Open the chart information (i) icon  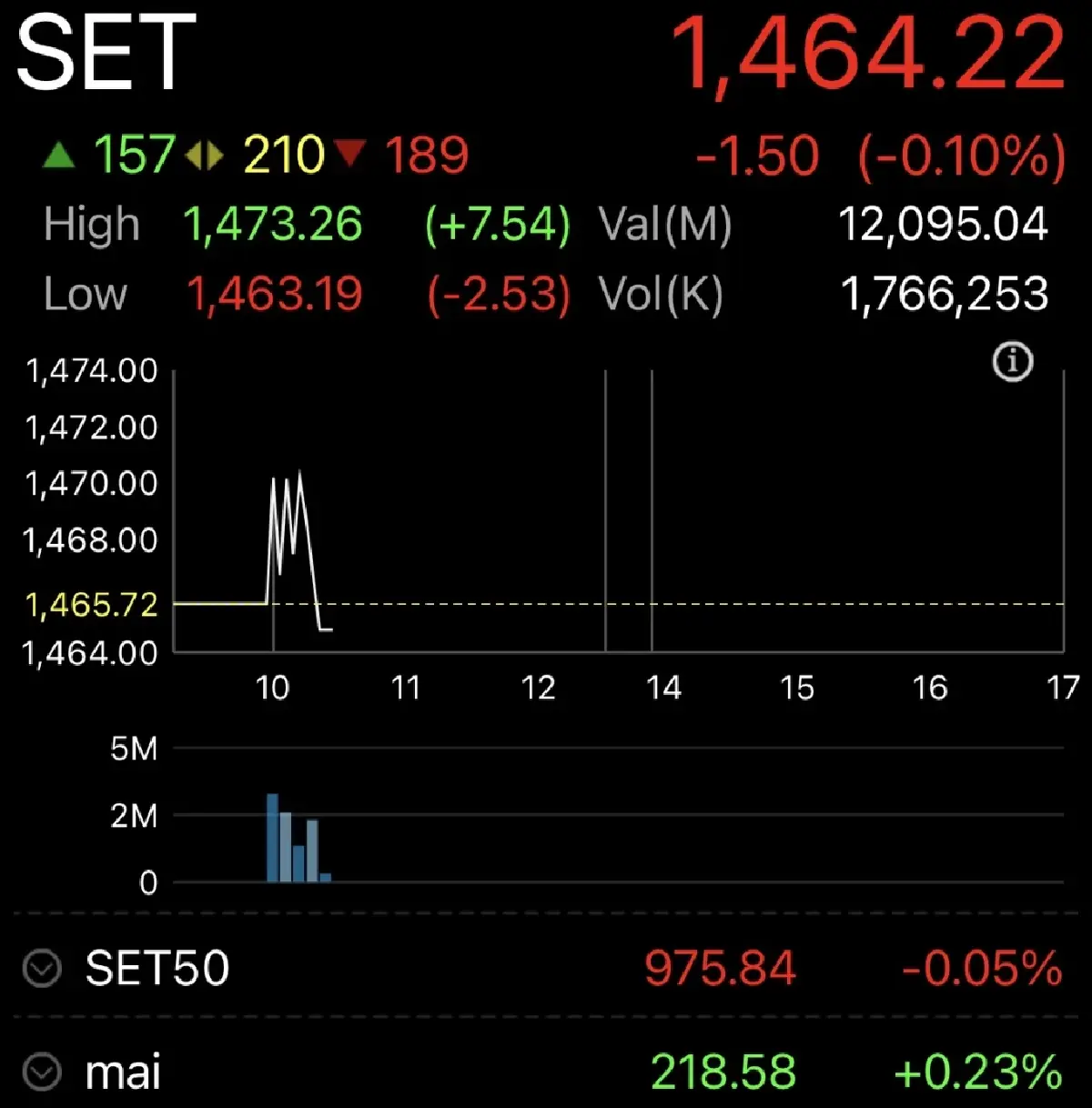coord(1013,361)
